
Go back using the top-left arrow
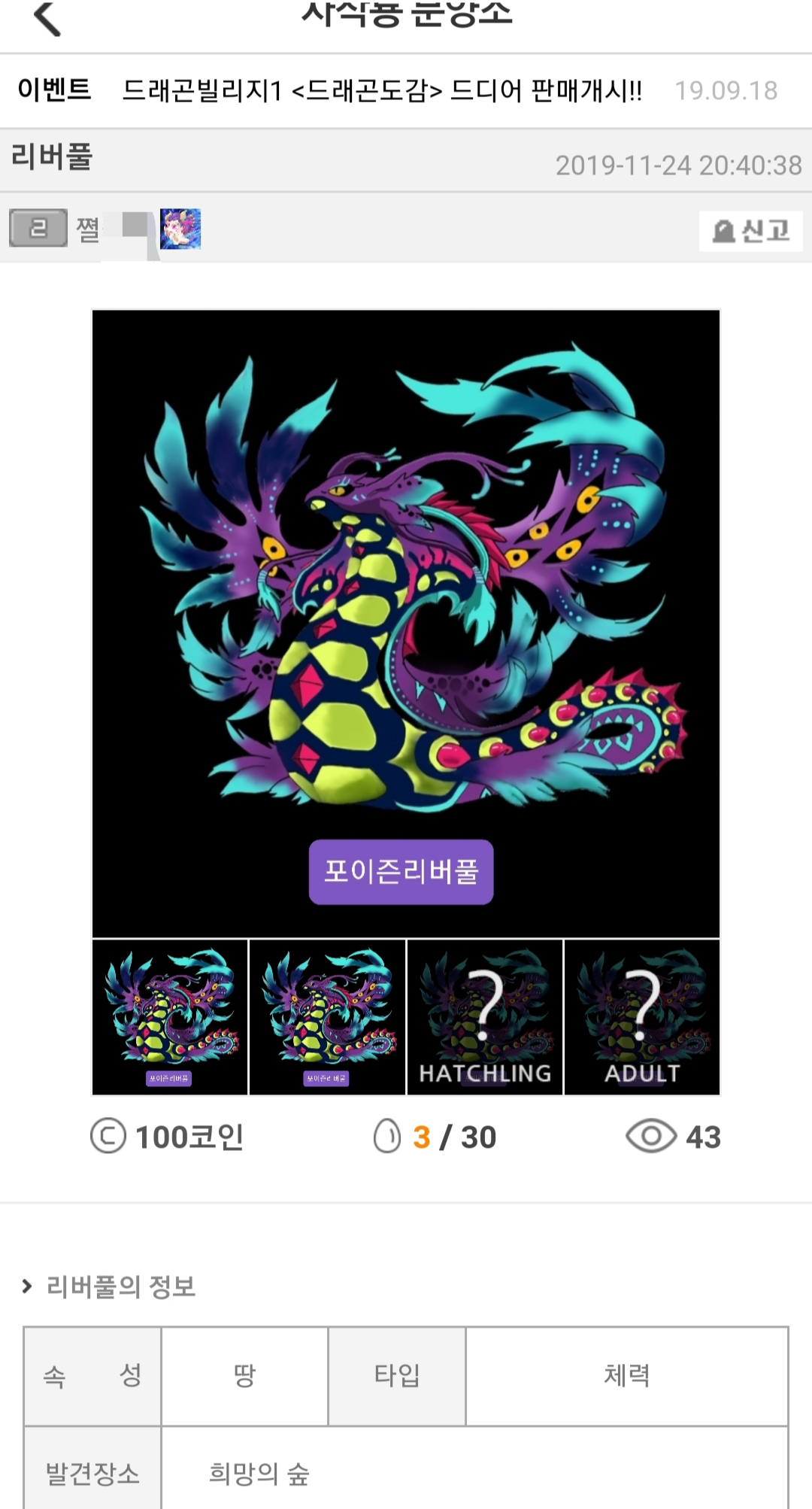[x=47, y=18]
